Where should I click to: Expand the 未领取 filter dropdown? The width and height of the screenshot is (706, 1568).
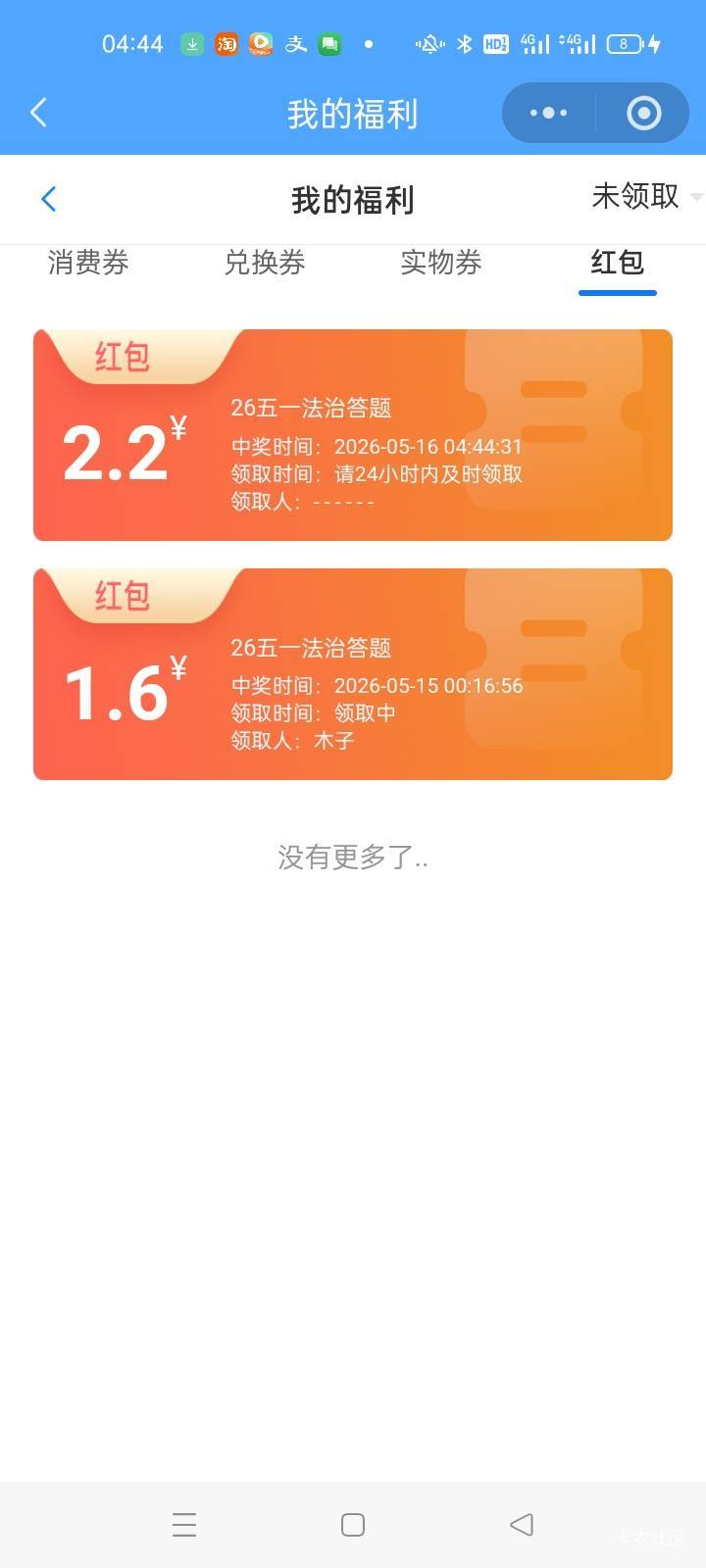coord(647,196)
